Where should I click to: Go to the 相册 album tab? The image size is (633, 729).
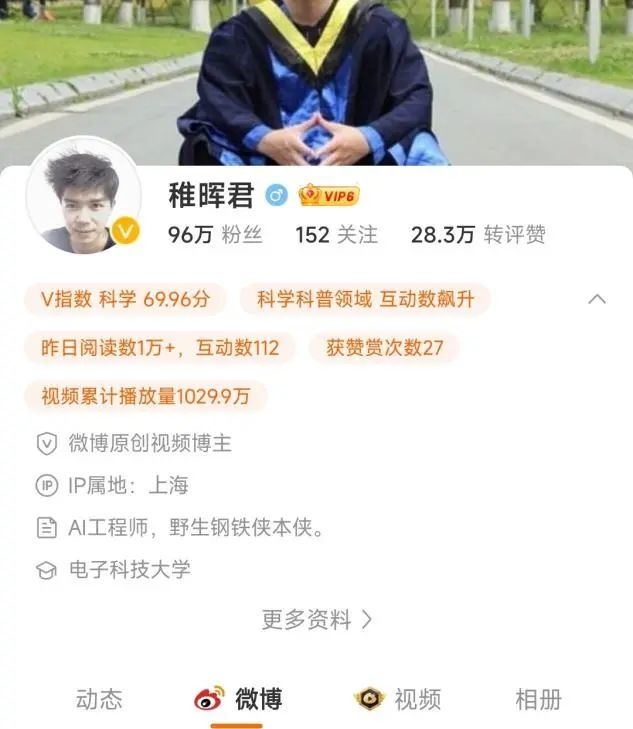pos(538,699)
